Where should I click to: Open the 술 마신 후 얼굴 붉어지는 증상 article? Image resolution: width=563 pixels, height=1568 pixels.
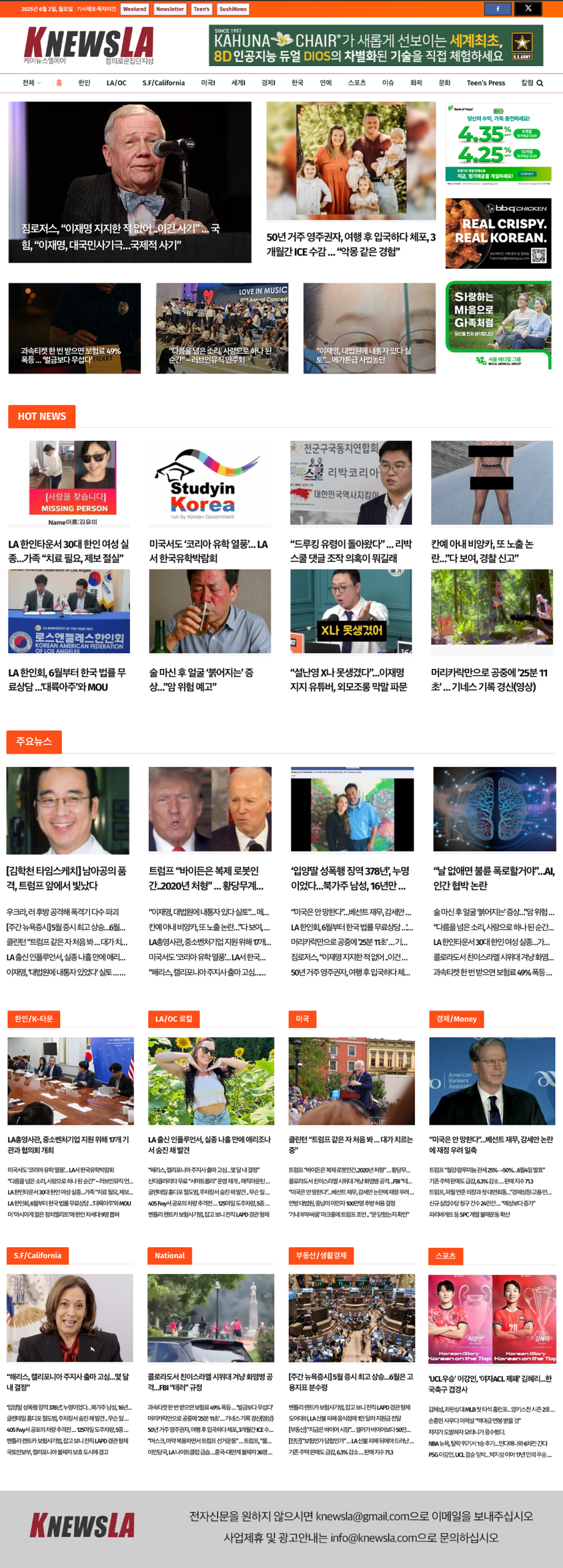click(201, 679)
